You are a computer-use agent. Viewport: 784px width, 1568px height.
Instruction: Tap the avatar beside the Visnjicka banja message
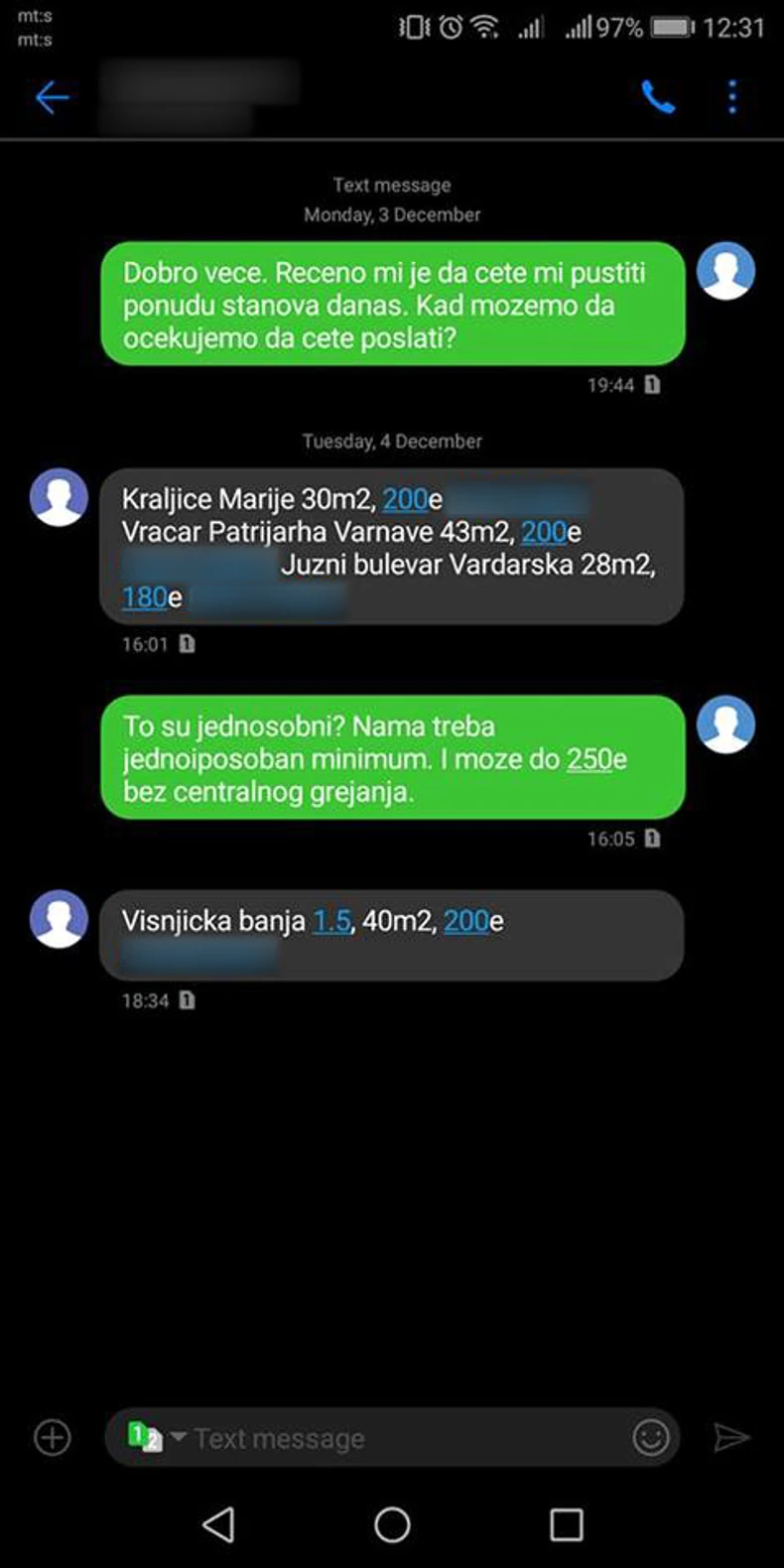click(58, 919)
